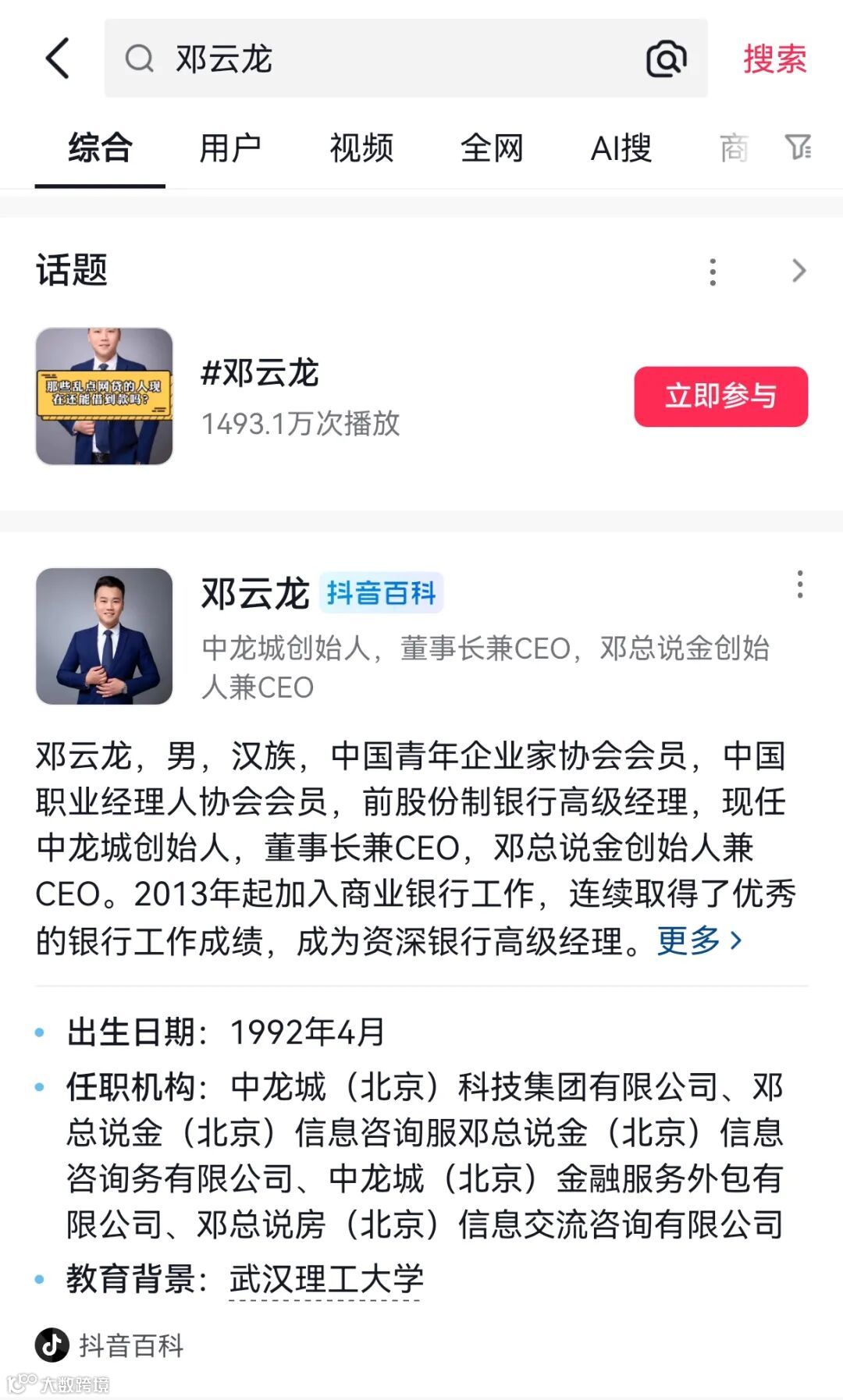
Task: Switch to the 视频 tab
Action: click(361, 148)
